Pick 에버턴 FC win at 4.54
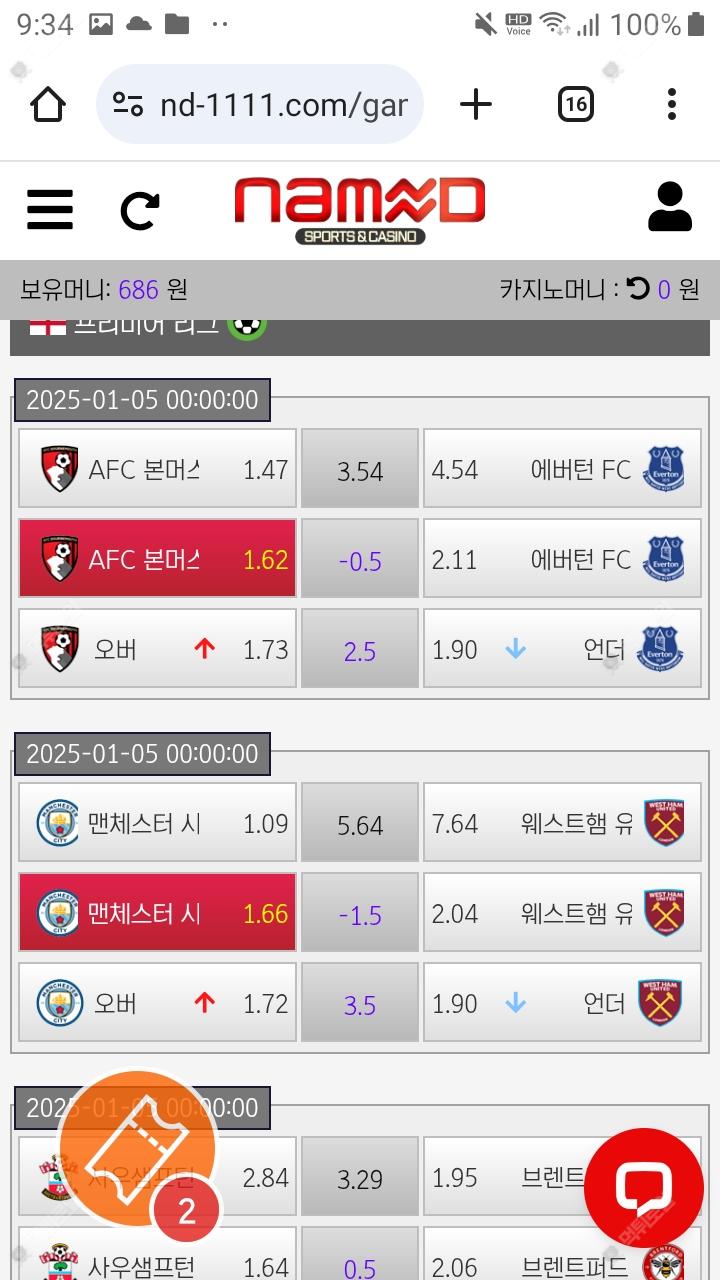The width and height of the screenshot is (720, 1280). tap(562, 469)
